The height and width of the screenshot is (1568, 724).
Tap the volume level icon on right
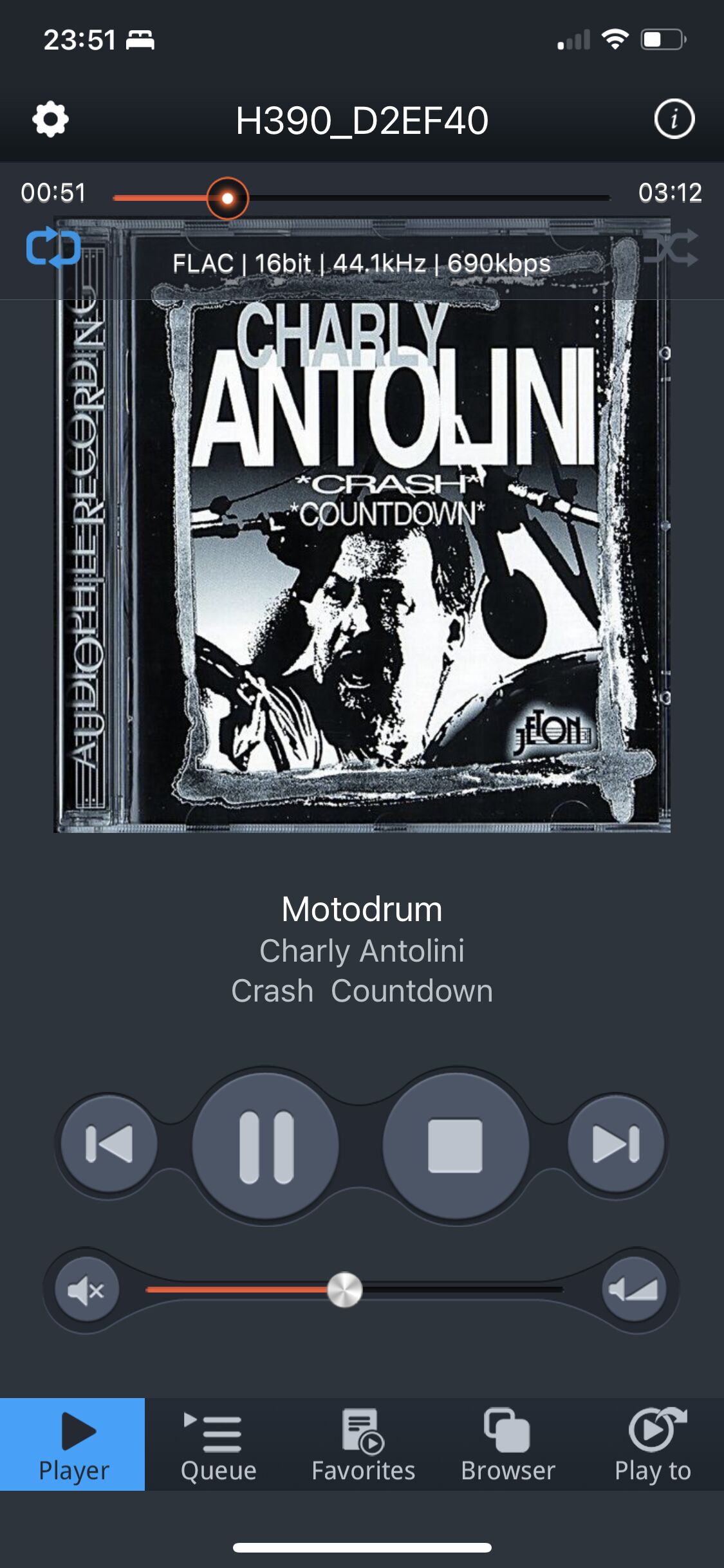pyautogui.click(x=634, y=1289)
